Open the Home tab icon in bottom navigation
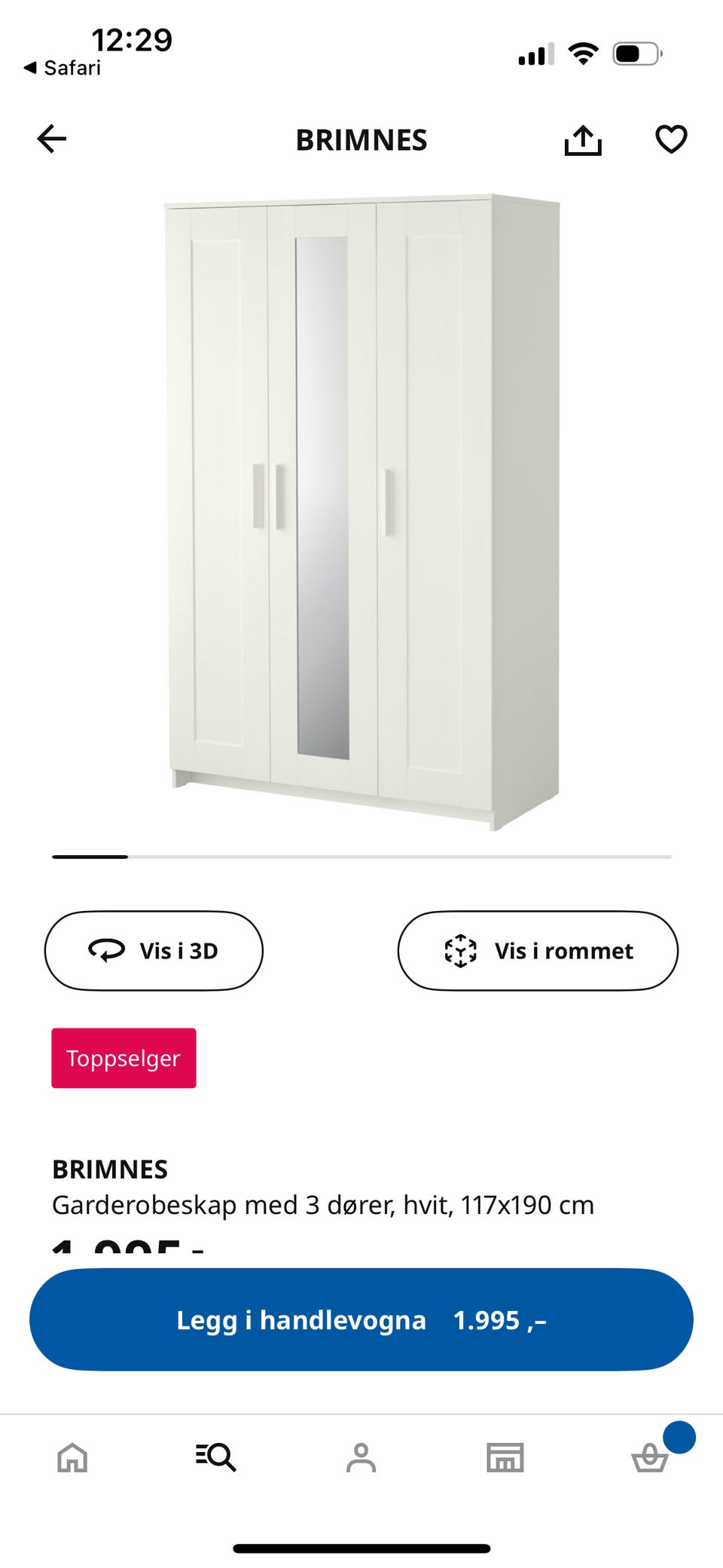This screenshot has width=723, height=1568. tap(72, 1458)
